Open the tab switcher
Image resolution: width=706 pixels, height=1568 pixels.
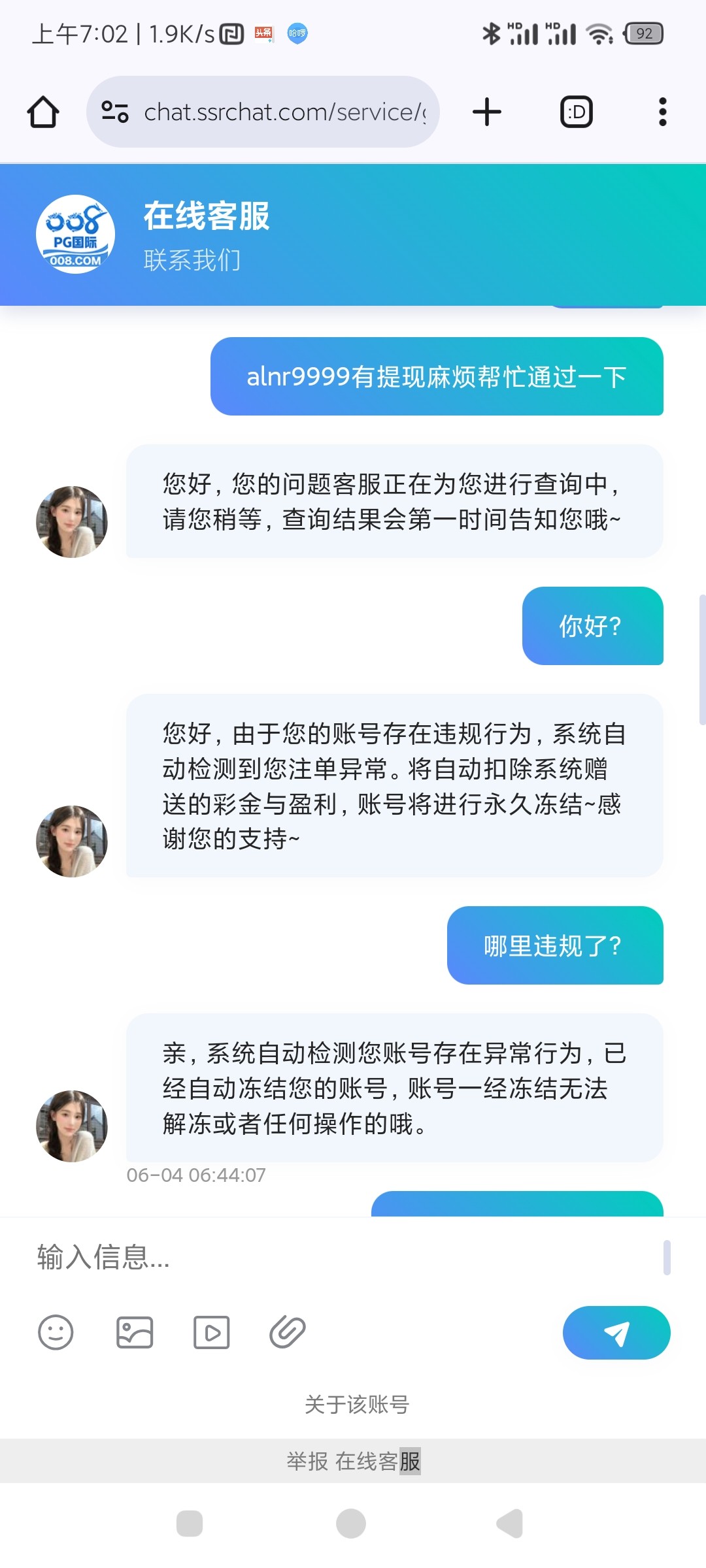click(x=577, y=112)
